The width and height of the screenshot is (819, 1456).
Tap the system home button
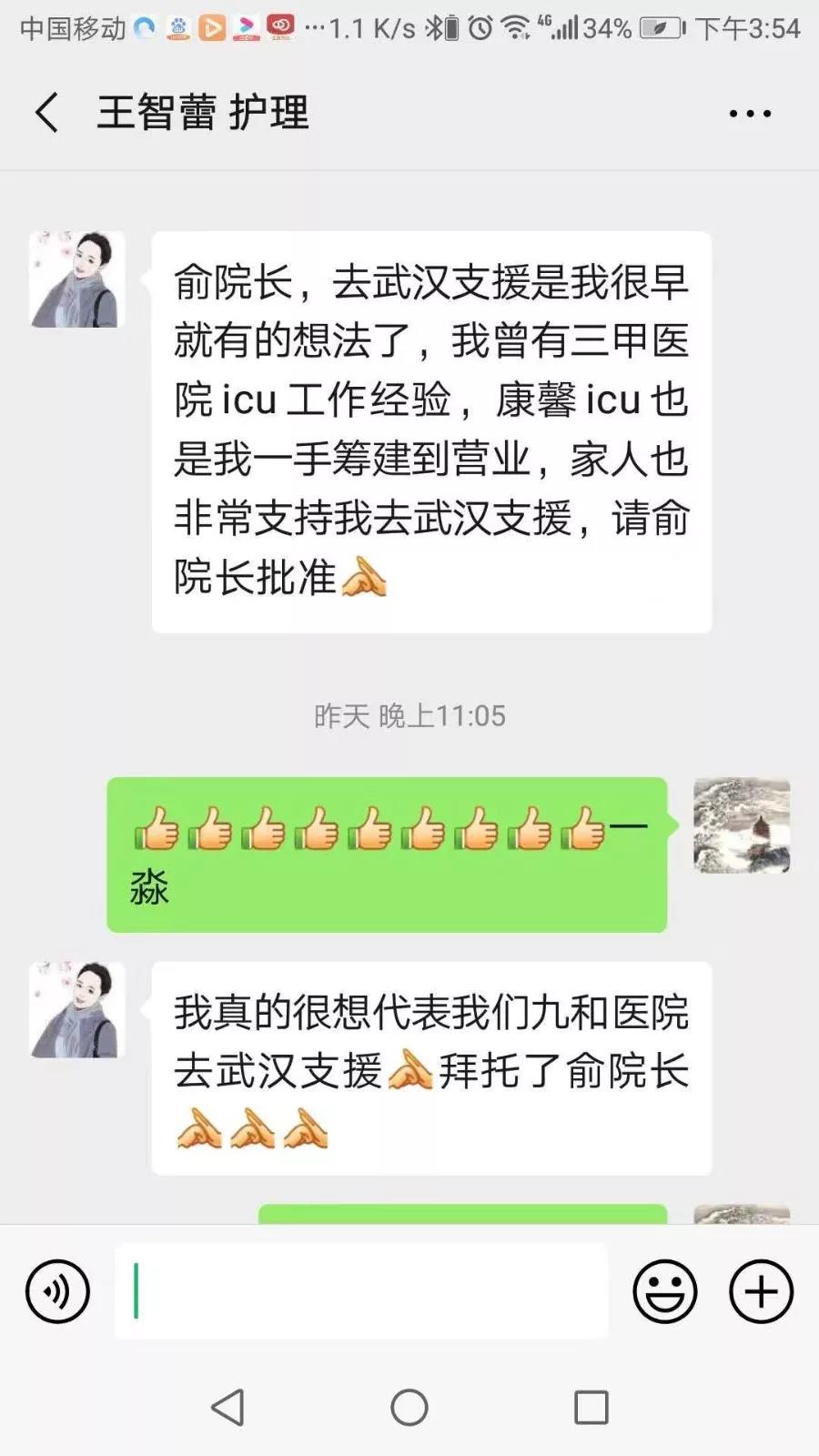409,1407
